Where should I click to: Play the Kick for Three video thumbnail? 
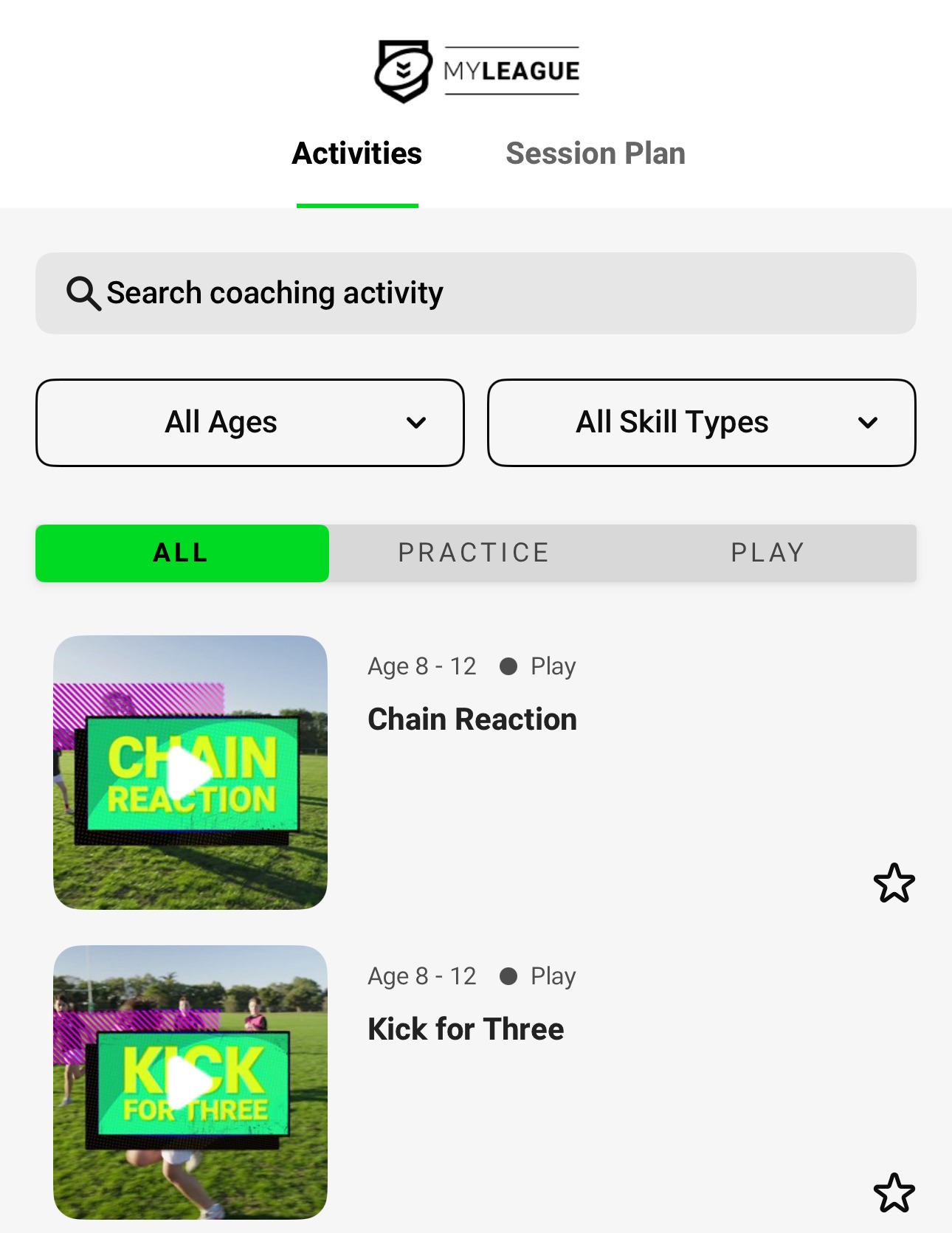(x=190, y=1082)
